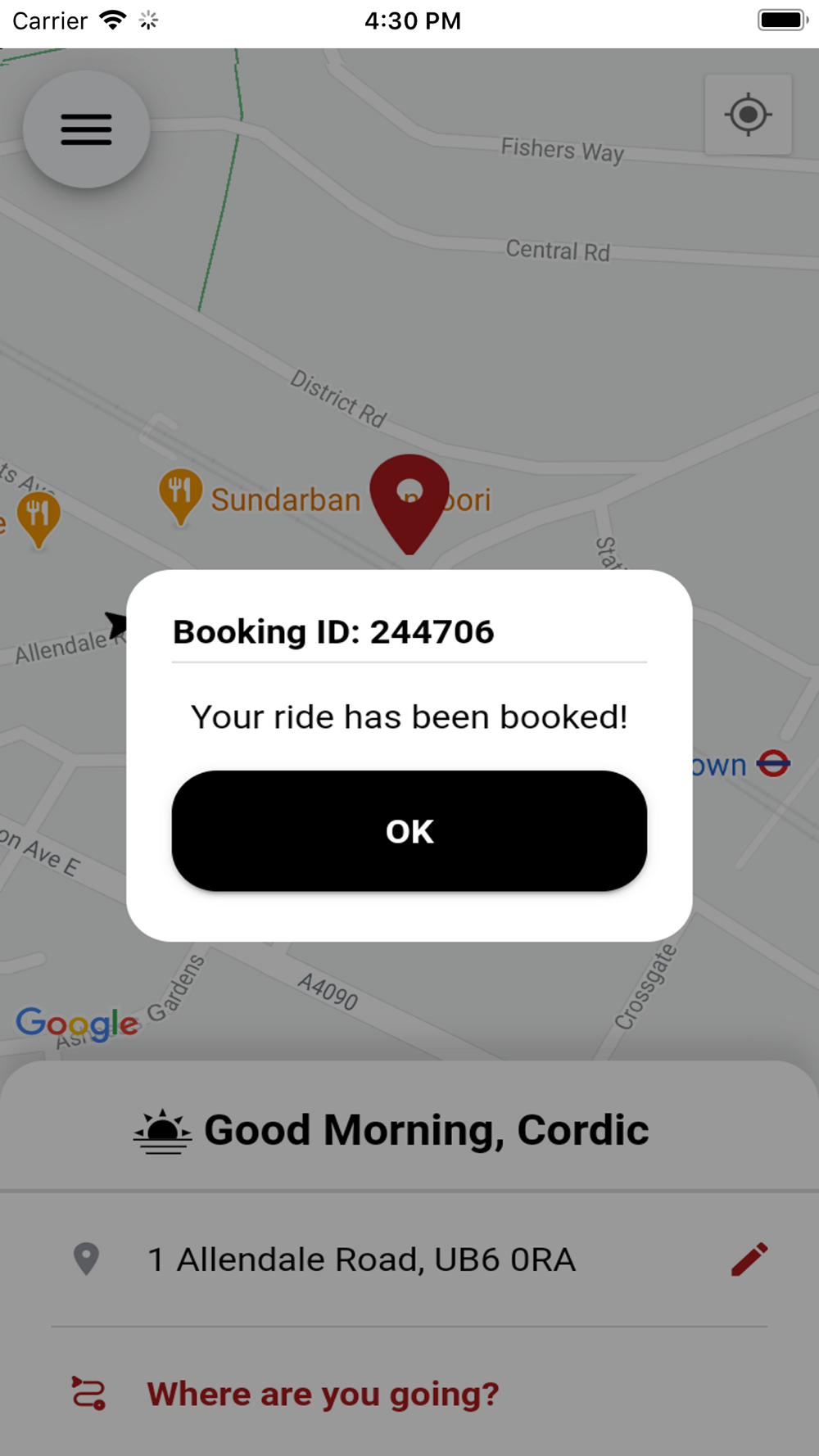Center map on my current location
The height and width of the screenshot is (1456, 819).
pos(748,115)
